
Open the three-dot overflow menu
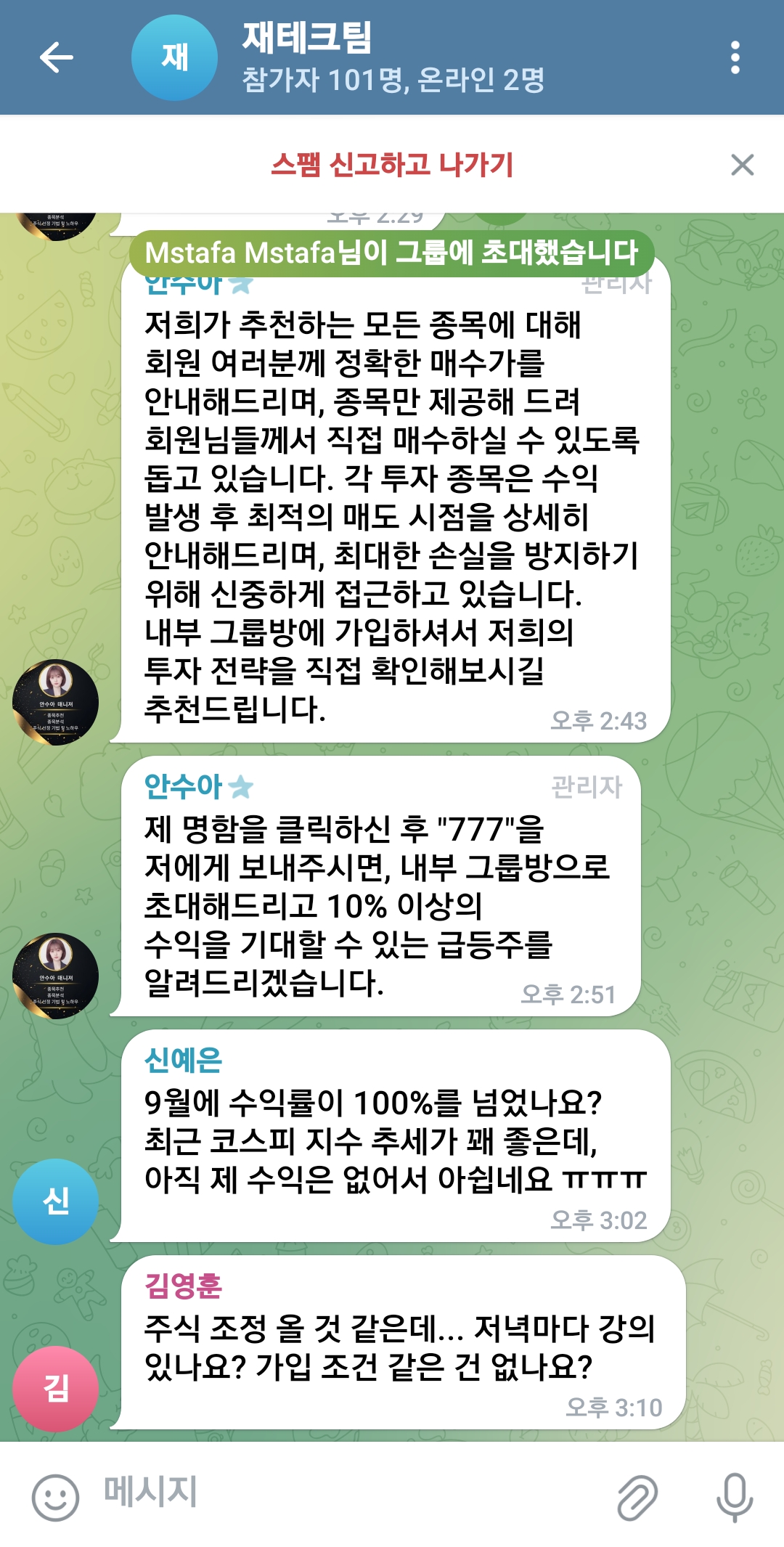pyautogui.click(x=735, y=57)
